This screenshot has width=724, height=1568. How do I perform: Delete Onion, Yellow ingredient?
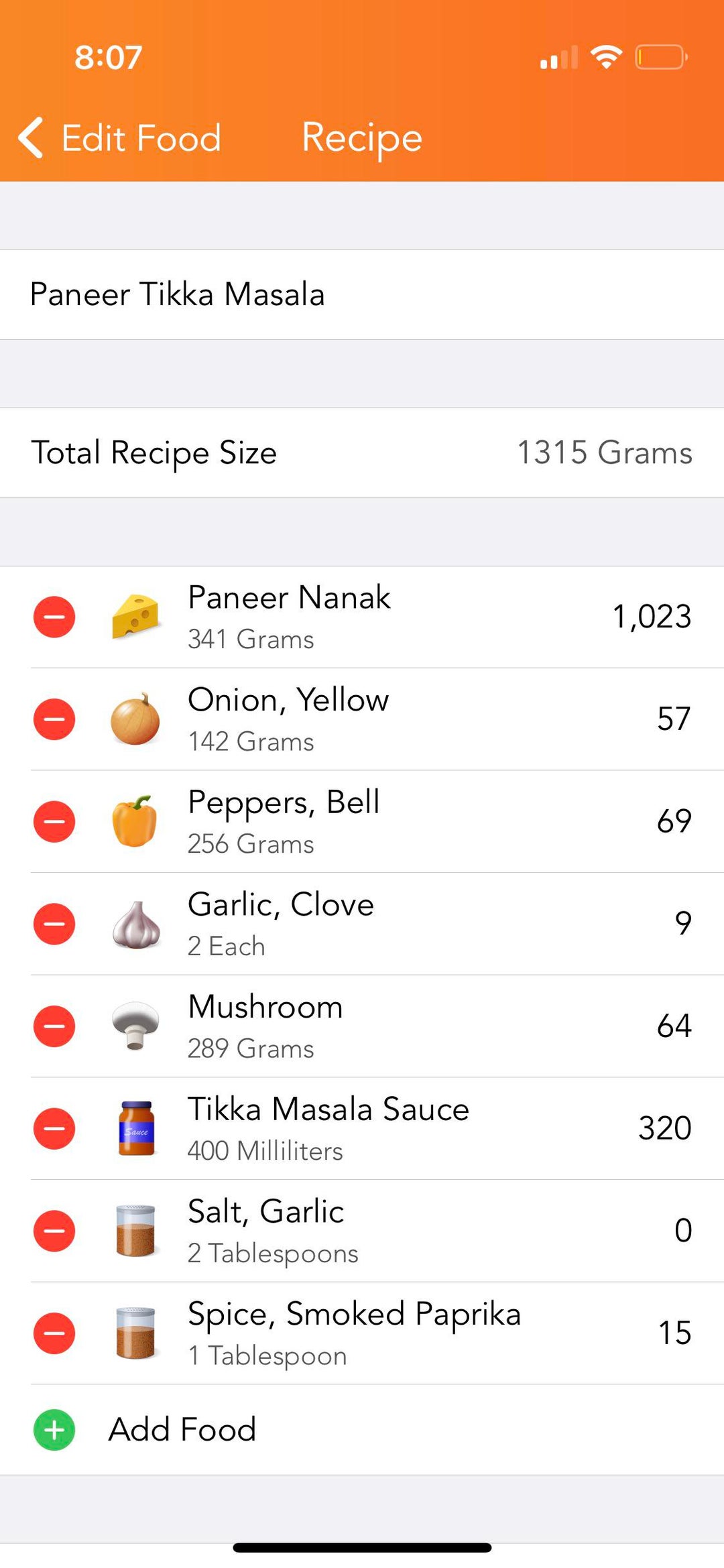[x=54, y=719]
